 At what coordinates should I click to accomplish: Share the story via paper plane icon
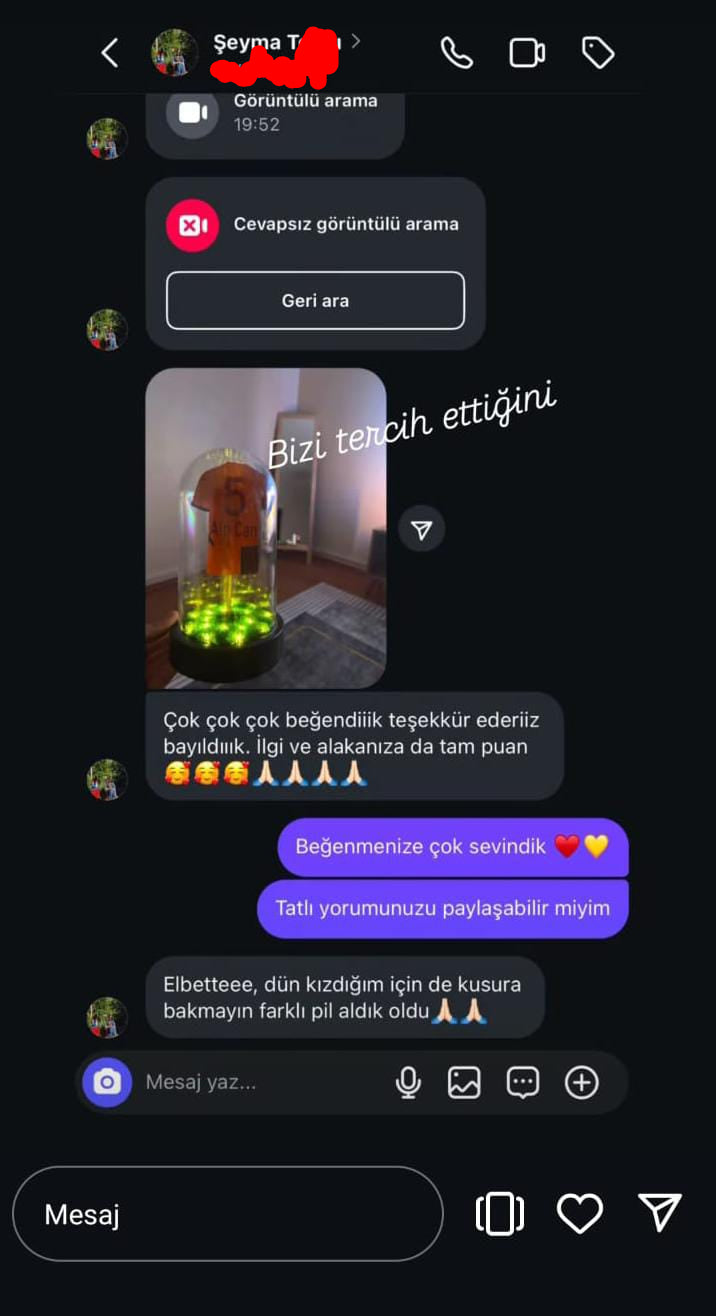659,1212
